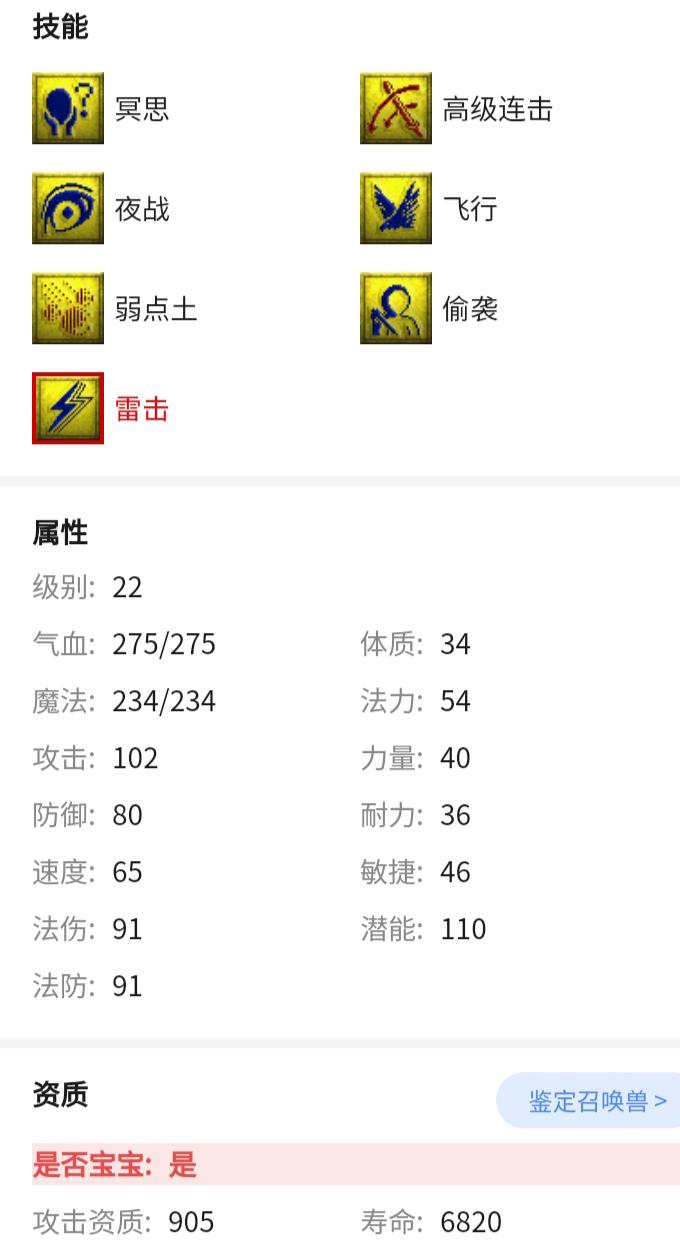This screenshot has width=680, height=1243.
Task: View the 飞行 skill details
Action: (x=396, y=208)
